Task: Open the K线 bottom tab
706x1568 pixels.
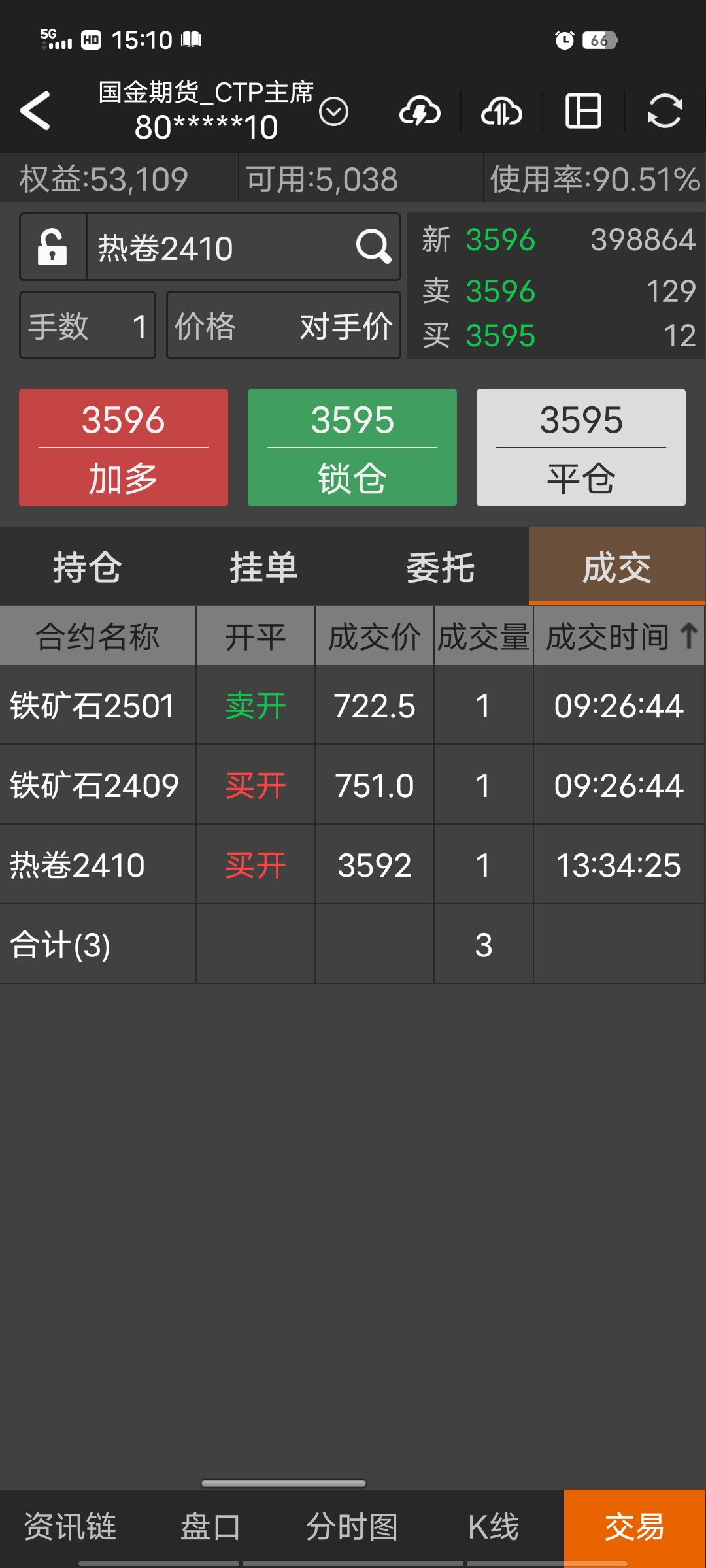Action: click(494, 1527)
